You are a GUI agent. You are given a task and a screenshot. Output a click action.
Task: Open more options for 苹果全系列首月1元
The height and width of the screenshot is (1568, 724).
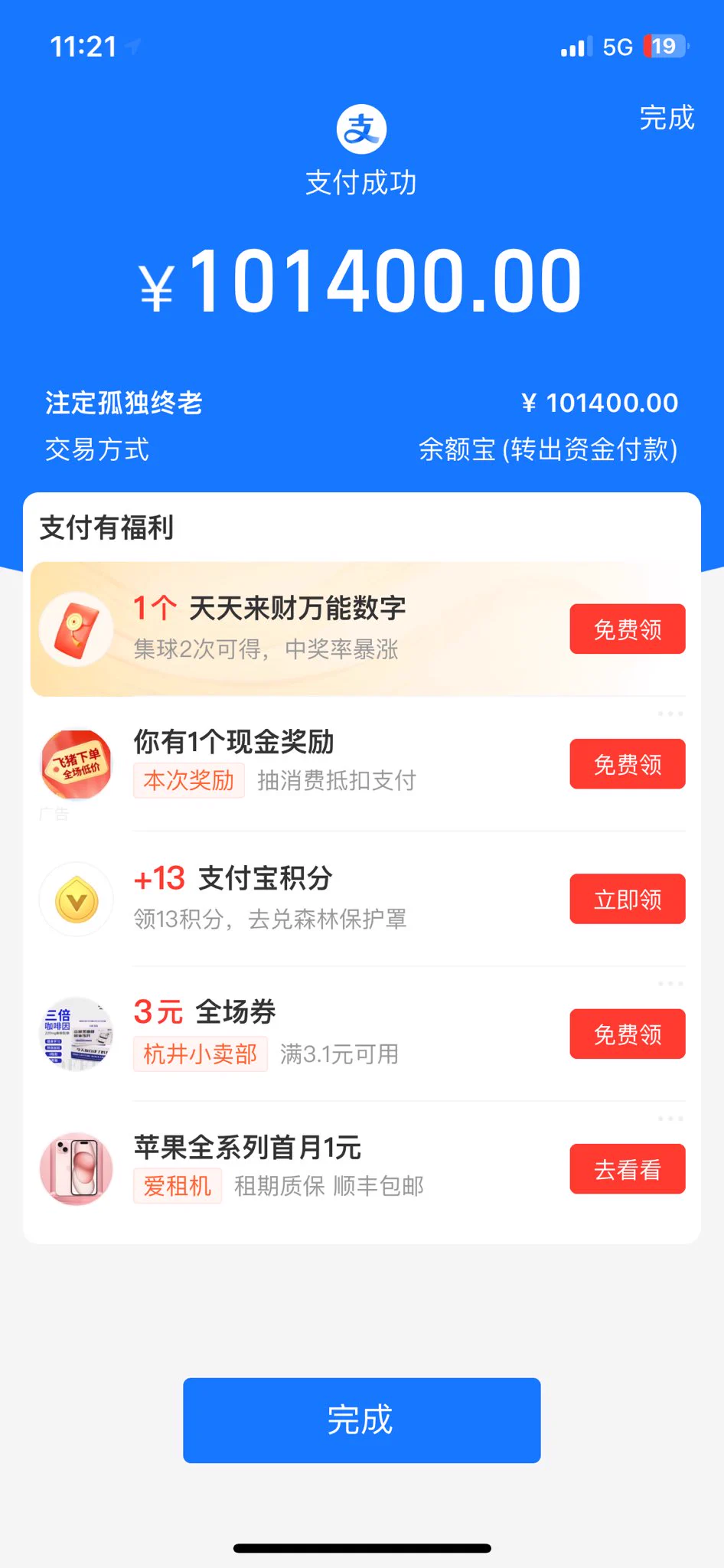(x=670, y=1119)
